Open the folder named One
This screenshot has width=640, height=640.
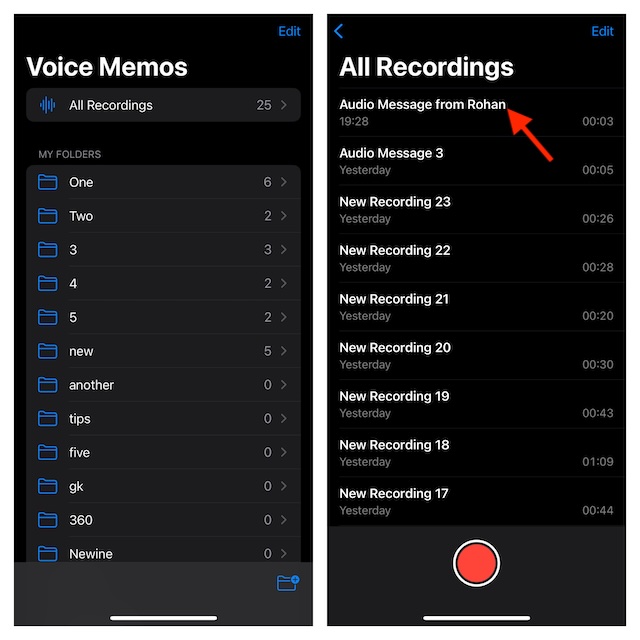163,182
